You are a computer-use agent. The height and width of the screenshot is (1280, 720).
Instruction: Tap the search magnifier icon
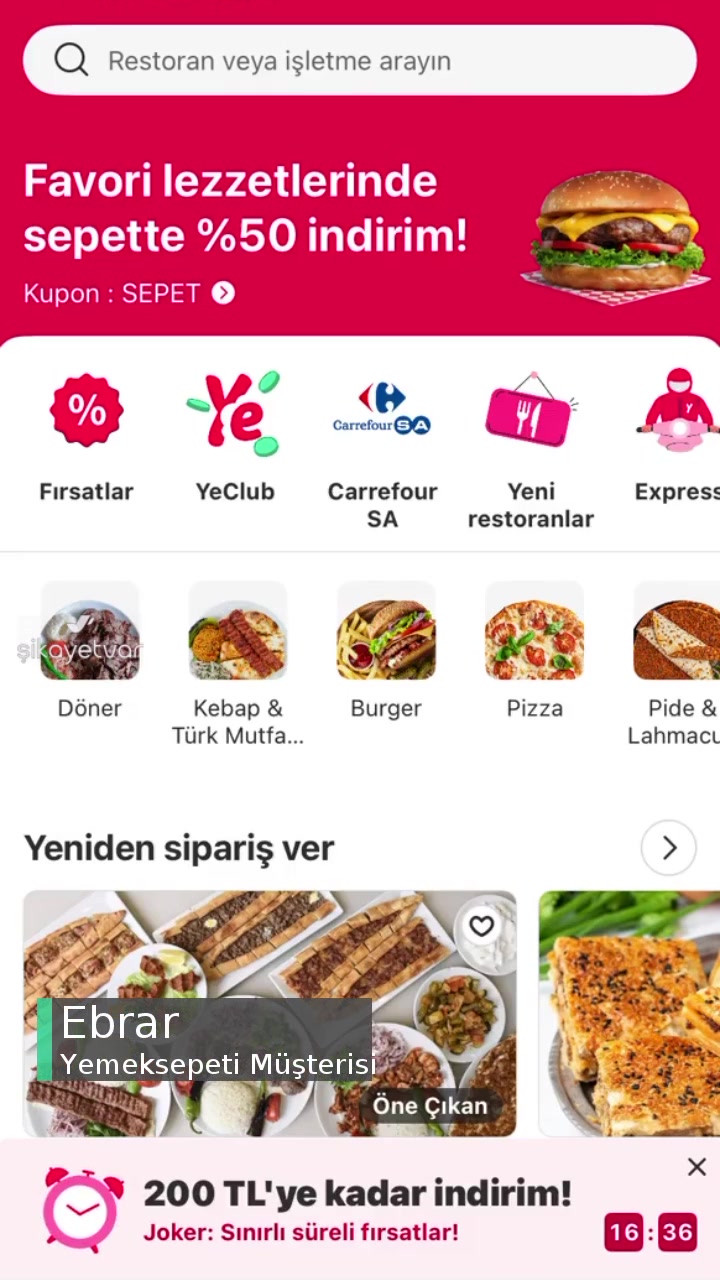(x=71, y=60)
